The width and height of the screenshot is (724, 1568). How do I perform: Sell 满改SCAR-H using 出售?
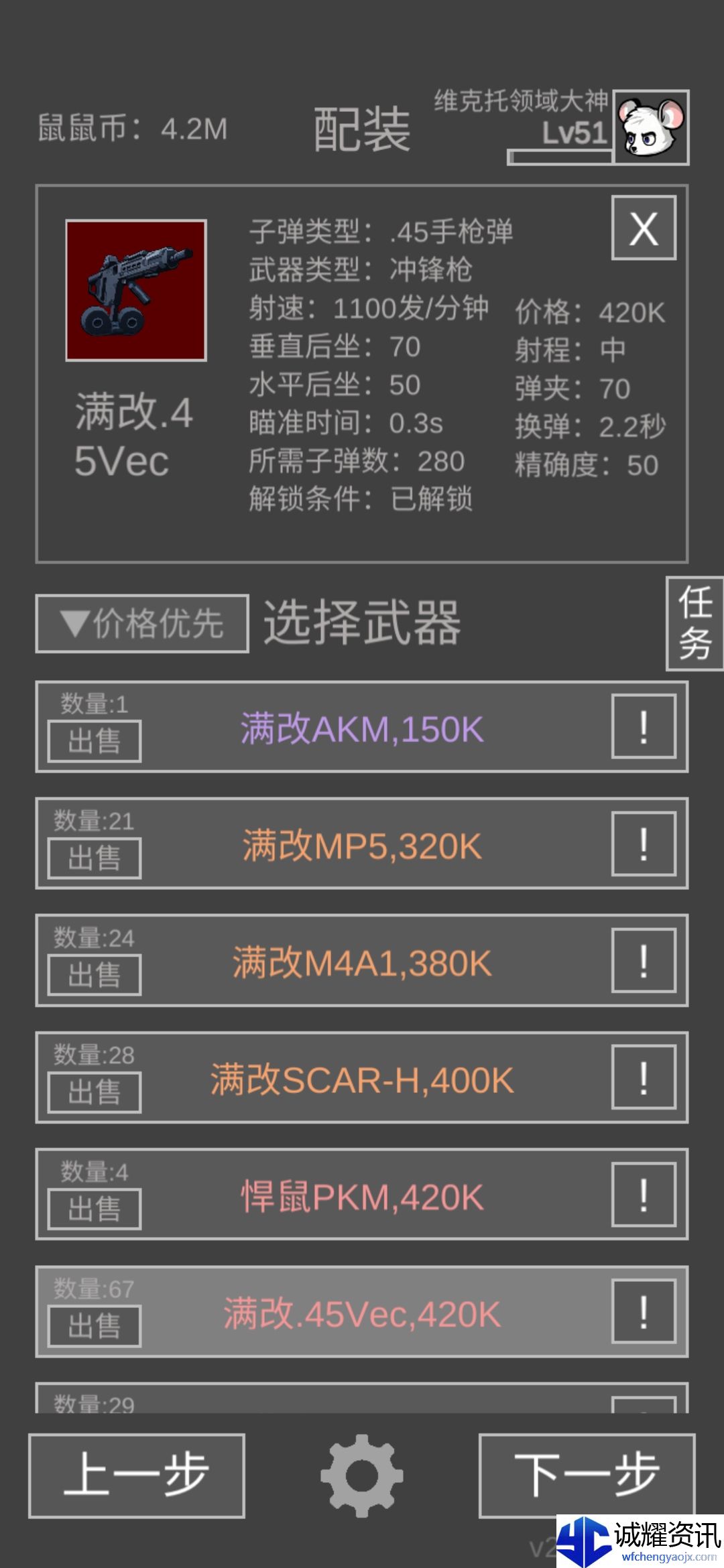(x=95, y=1093)
